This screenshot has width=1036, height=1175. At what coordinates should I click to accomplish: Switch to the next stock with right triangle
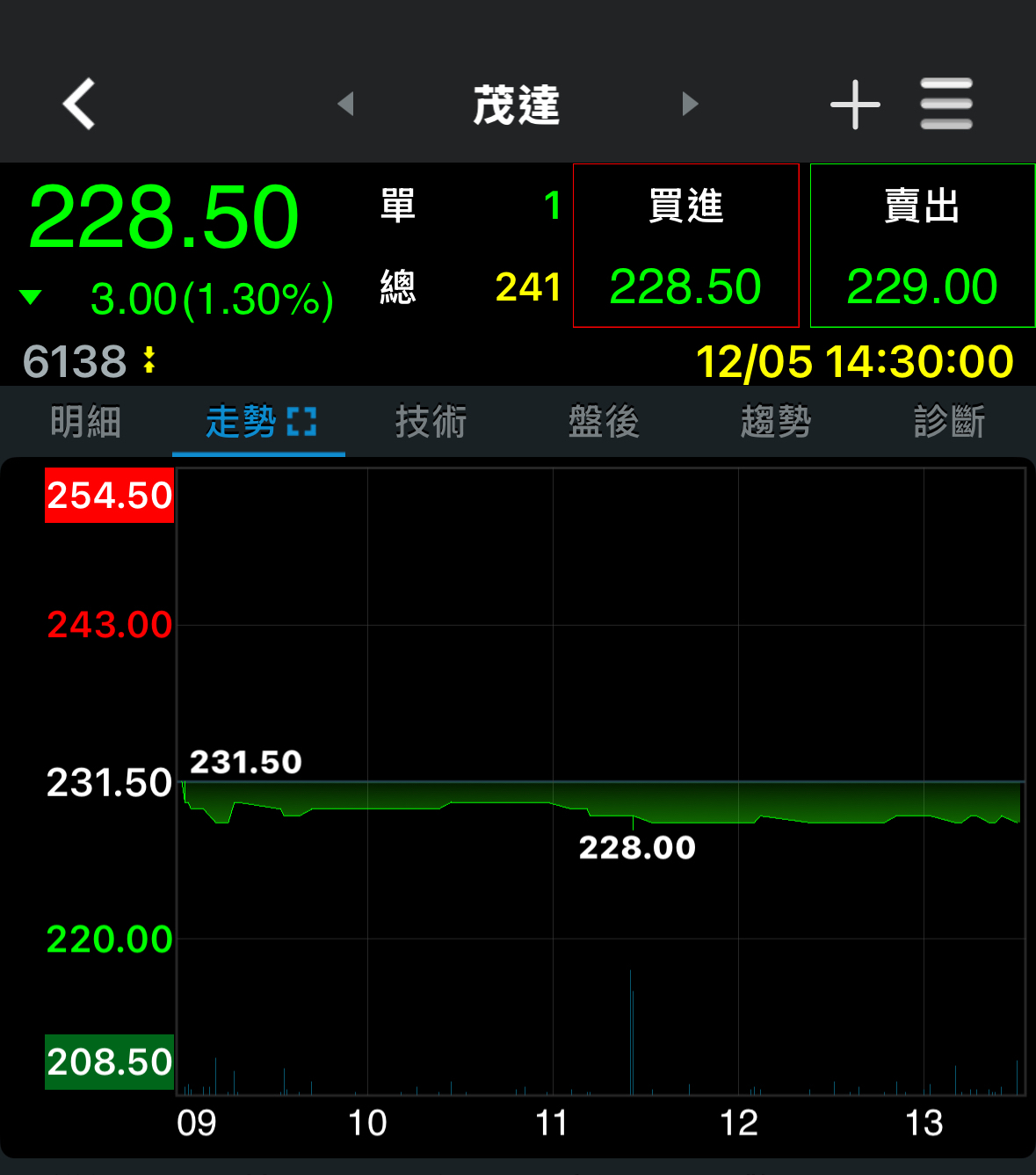click(690, 104)
